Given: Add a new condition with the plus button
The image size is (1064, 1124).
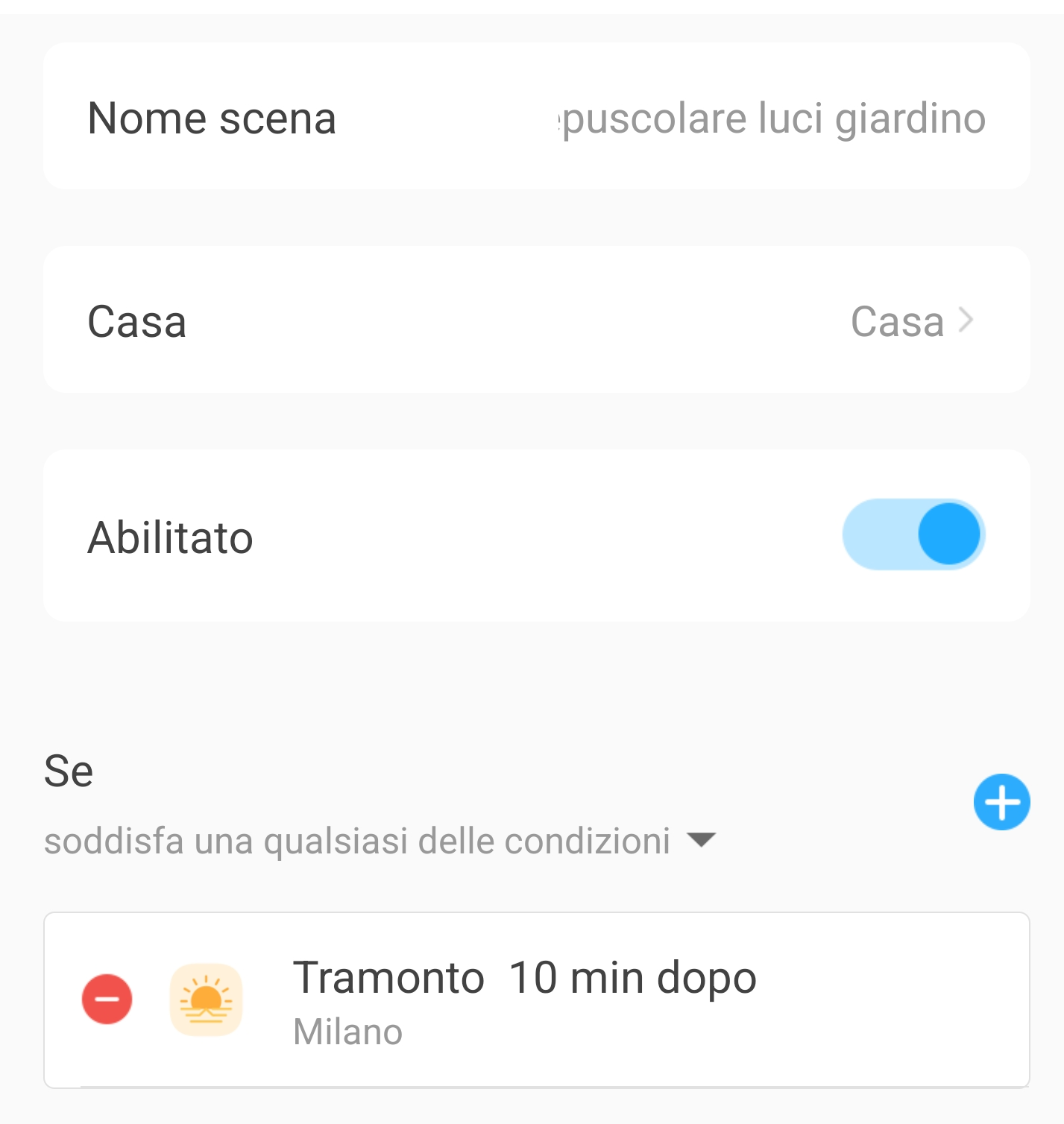Looking at the screenshot, I should [x=1001, y=802].
